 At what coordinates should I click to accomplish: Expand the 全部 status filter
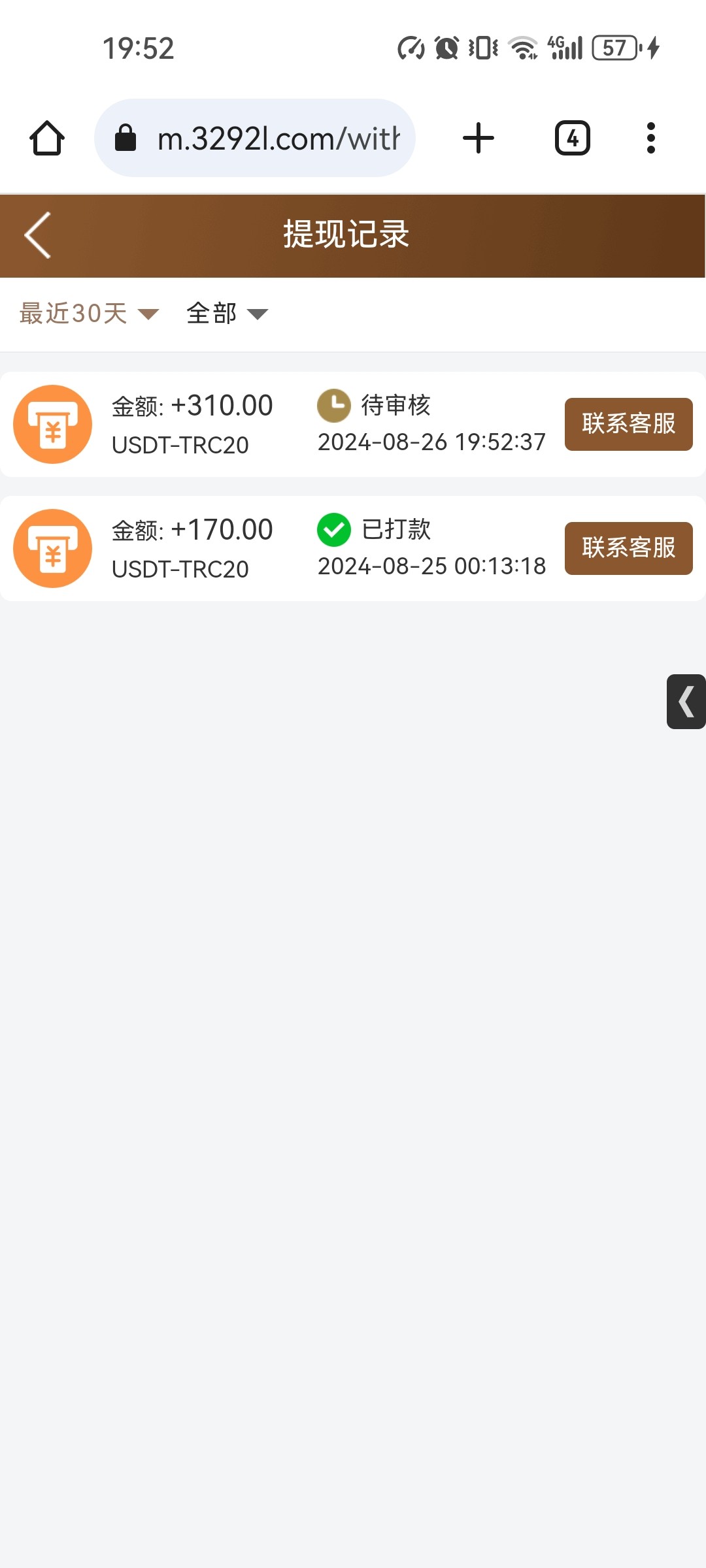[x=227, y=314]
